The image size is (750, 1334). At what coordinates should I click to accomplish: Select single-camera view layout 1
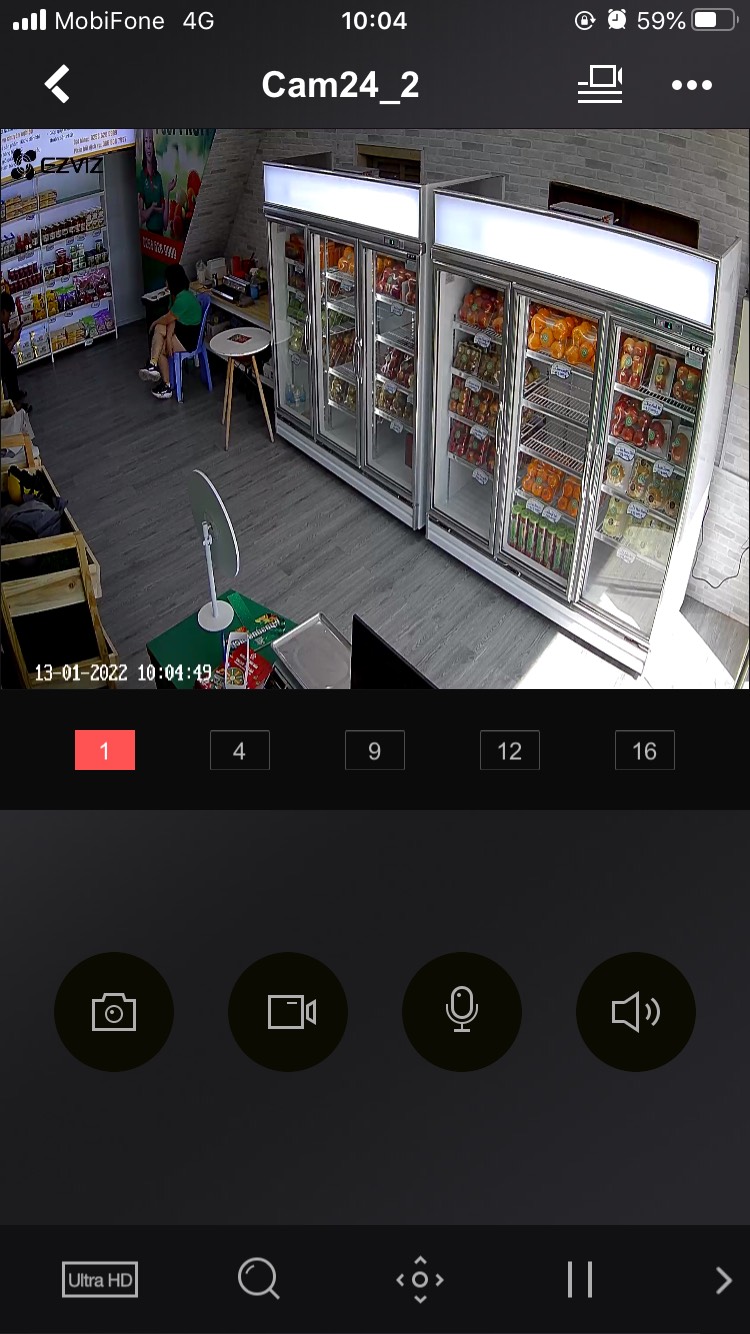click(x=105, y=750)
